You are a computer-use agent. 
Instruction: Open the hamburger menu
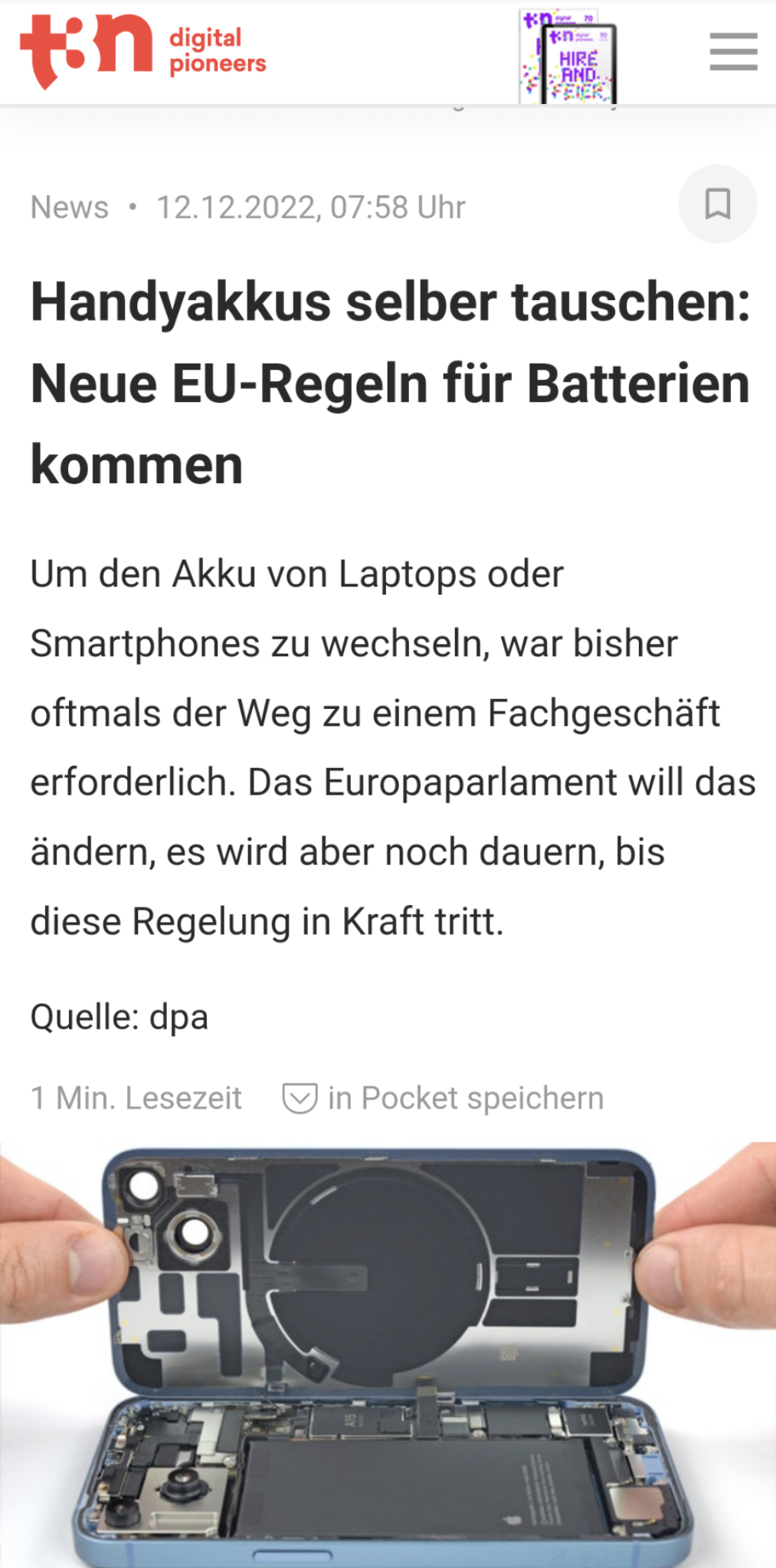point(733,51)
